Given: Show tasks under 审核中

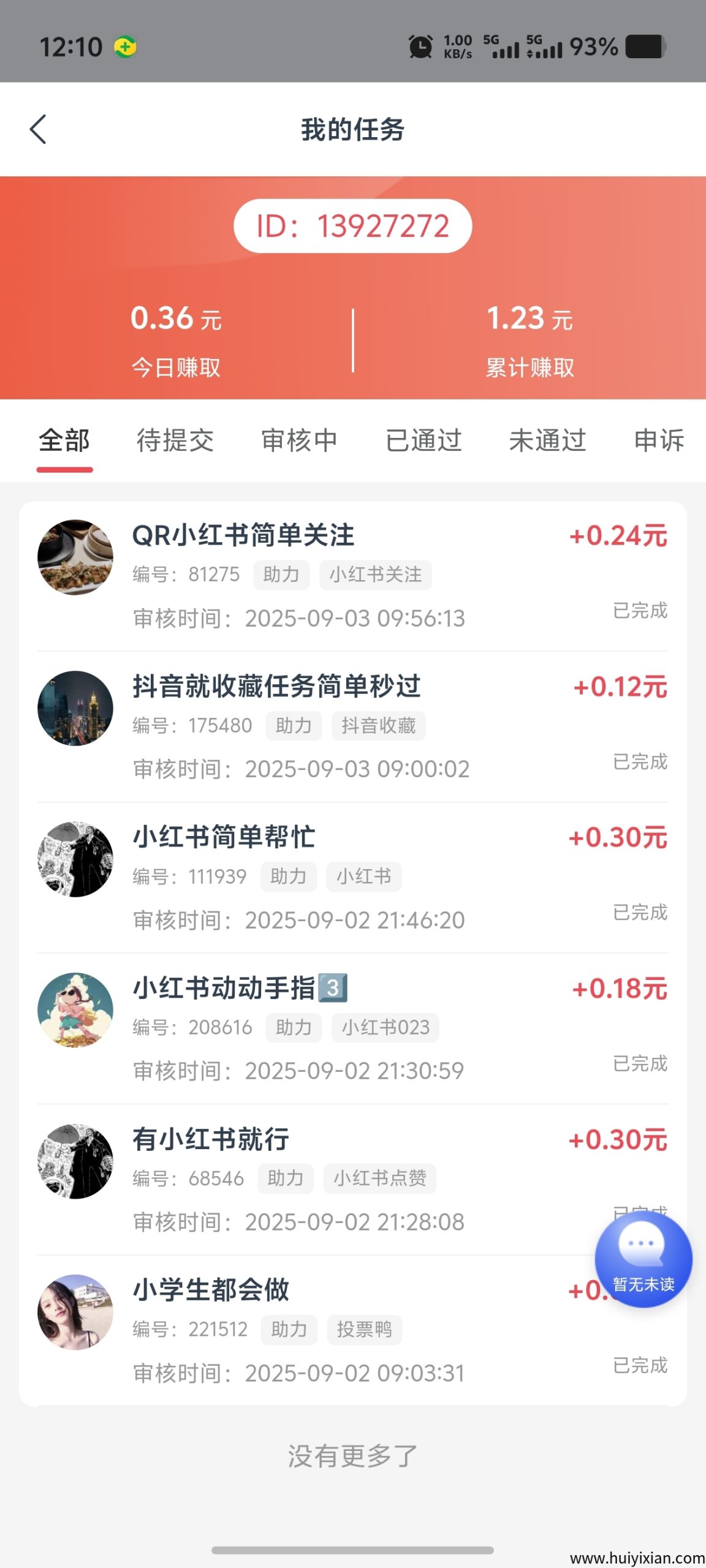Looking at the screenshot, I should (300, 441).
